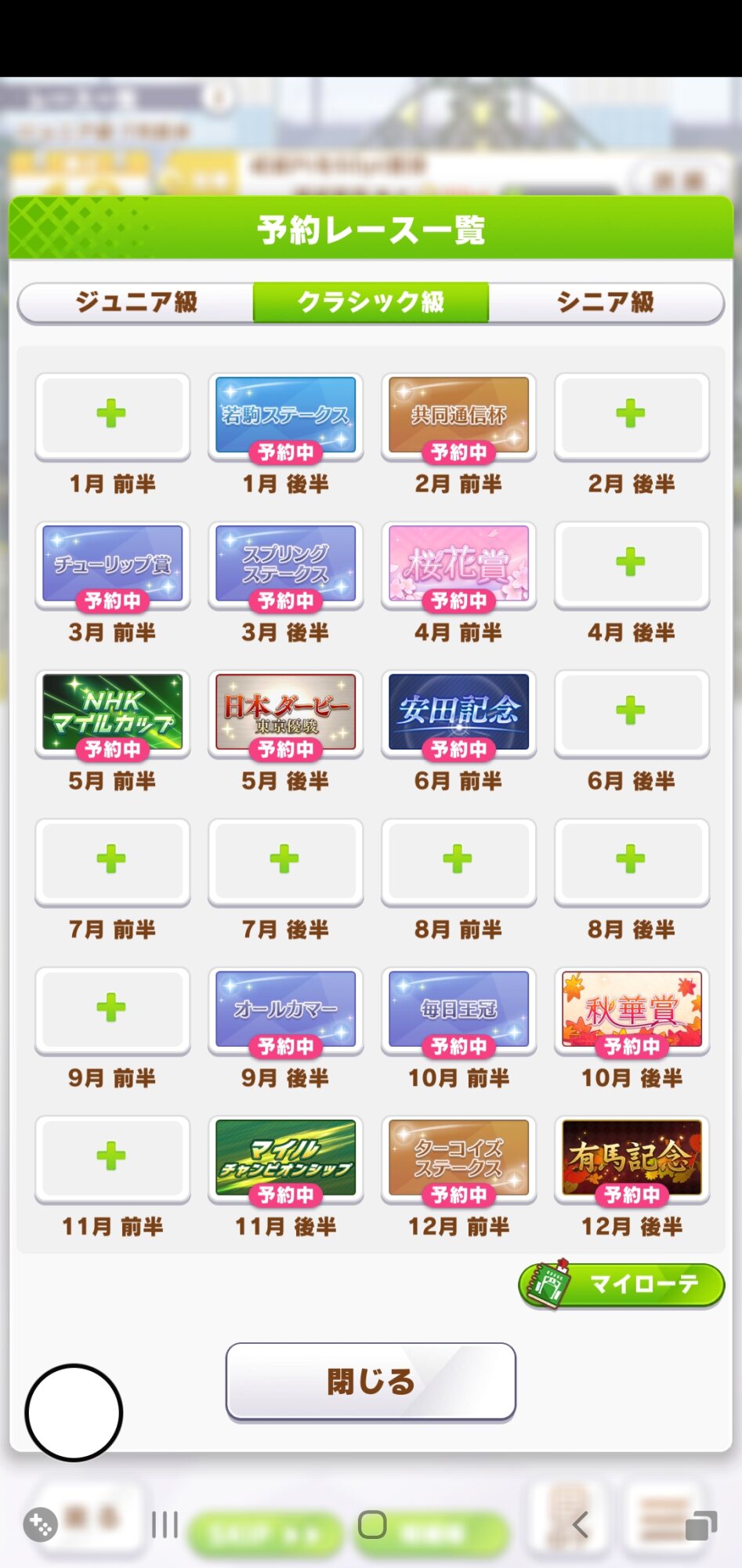Screen dimensions: 742x1568
Task: Go back using the system back arrow
Action: tap(580, 1525)
